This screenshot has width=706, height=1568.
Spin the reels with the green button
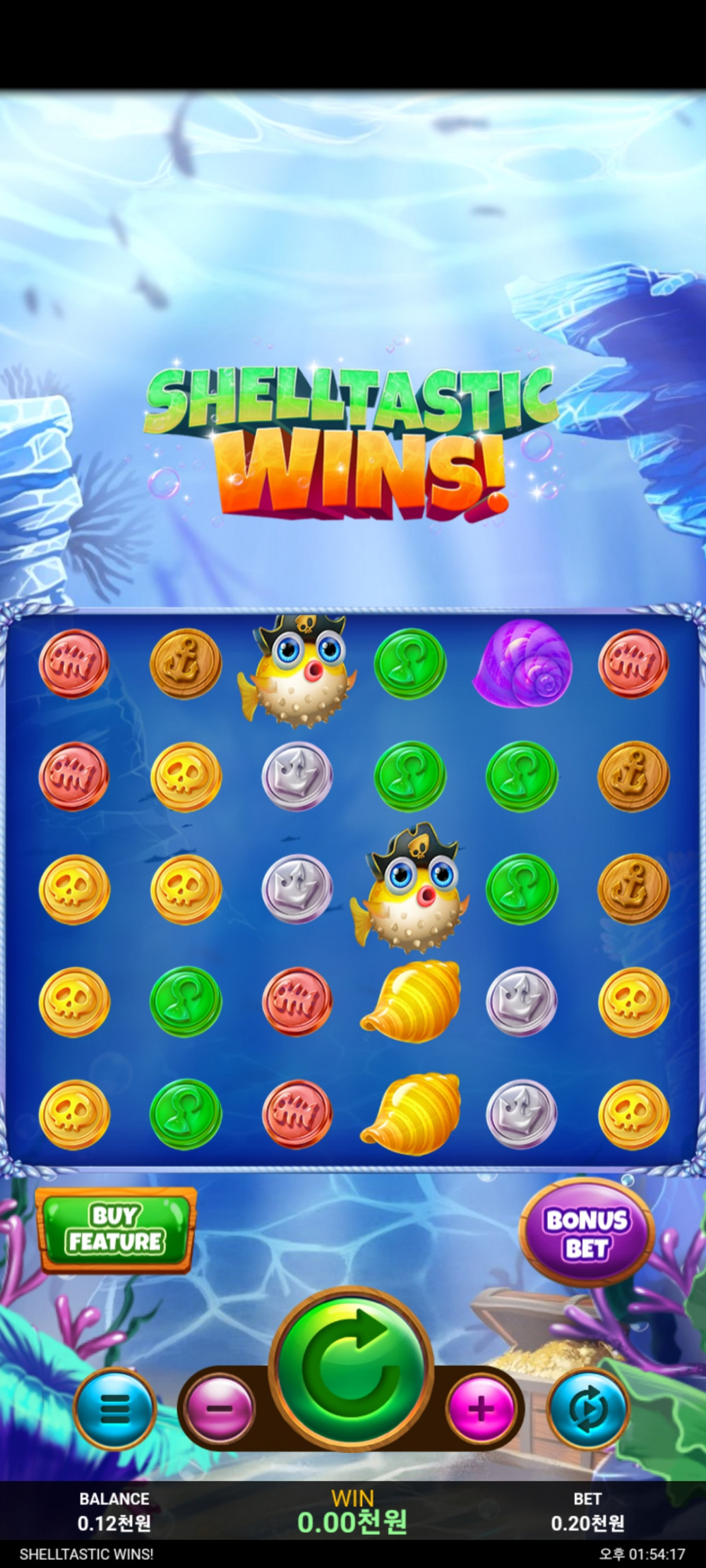click(x=351, y=1368)
